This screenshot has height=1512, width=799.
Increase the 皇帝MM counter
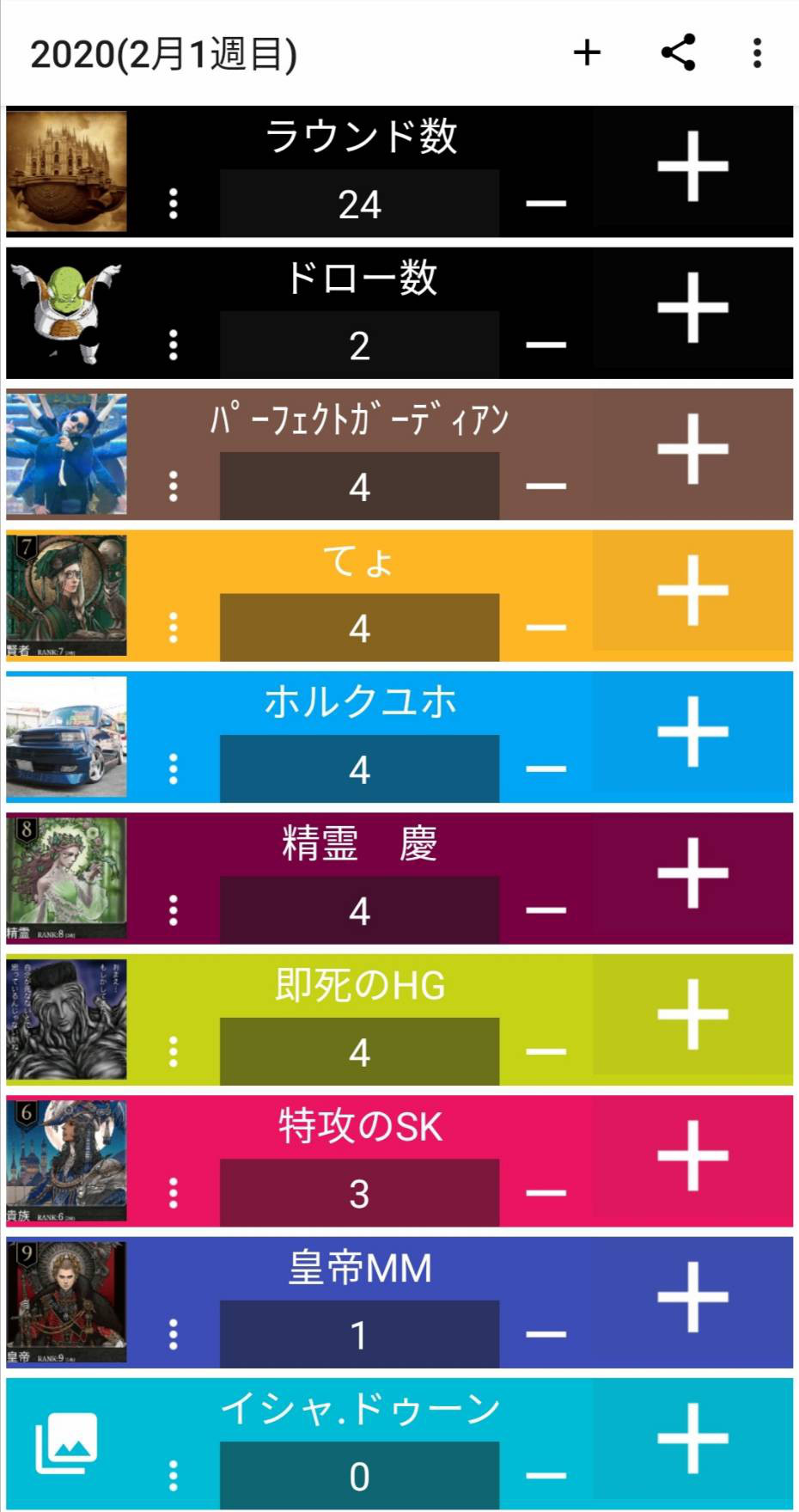tap(692, 1297)
